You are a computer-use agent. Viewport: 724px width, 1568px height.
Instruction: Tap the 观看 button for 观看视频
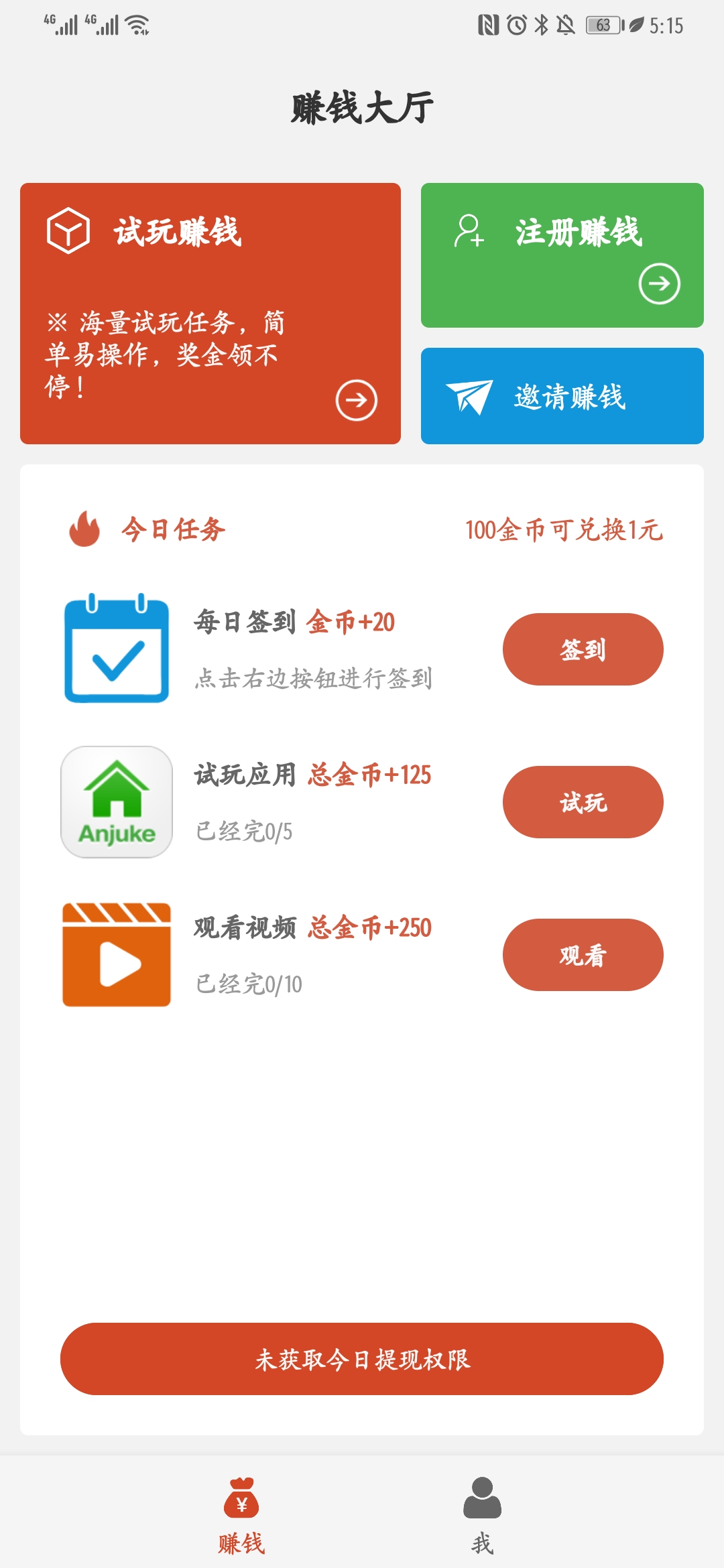point(583,955)
